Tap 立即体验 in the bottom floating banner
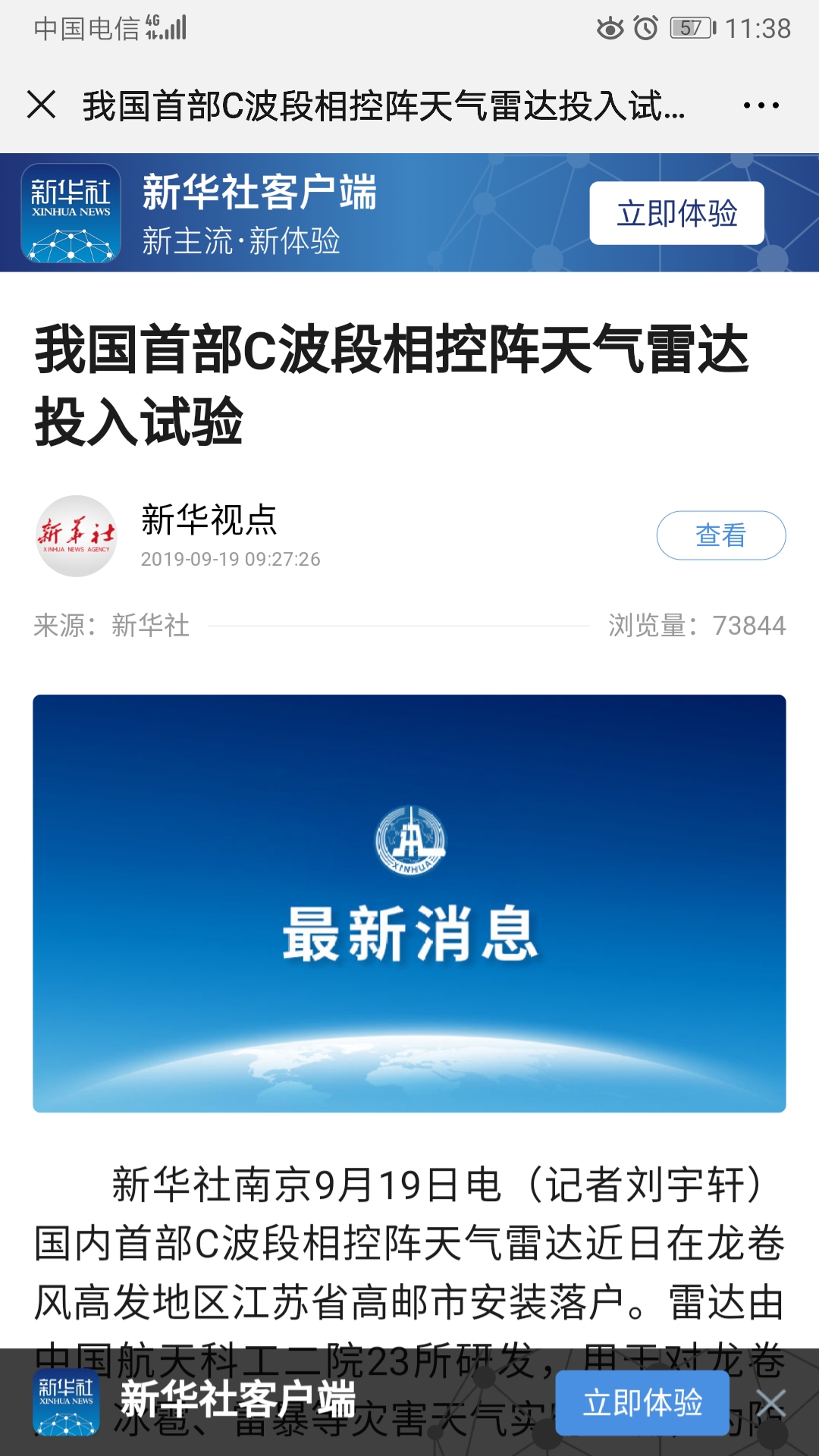The width and height of the screenshot is (819, 1456). [642, 1402]
